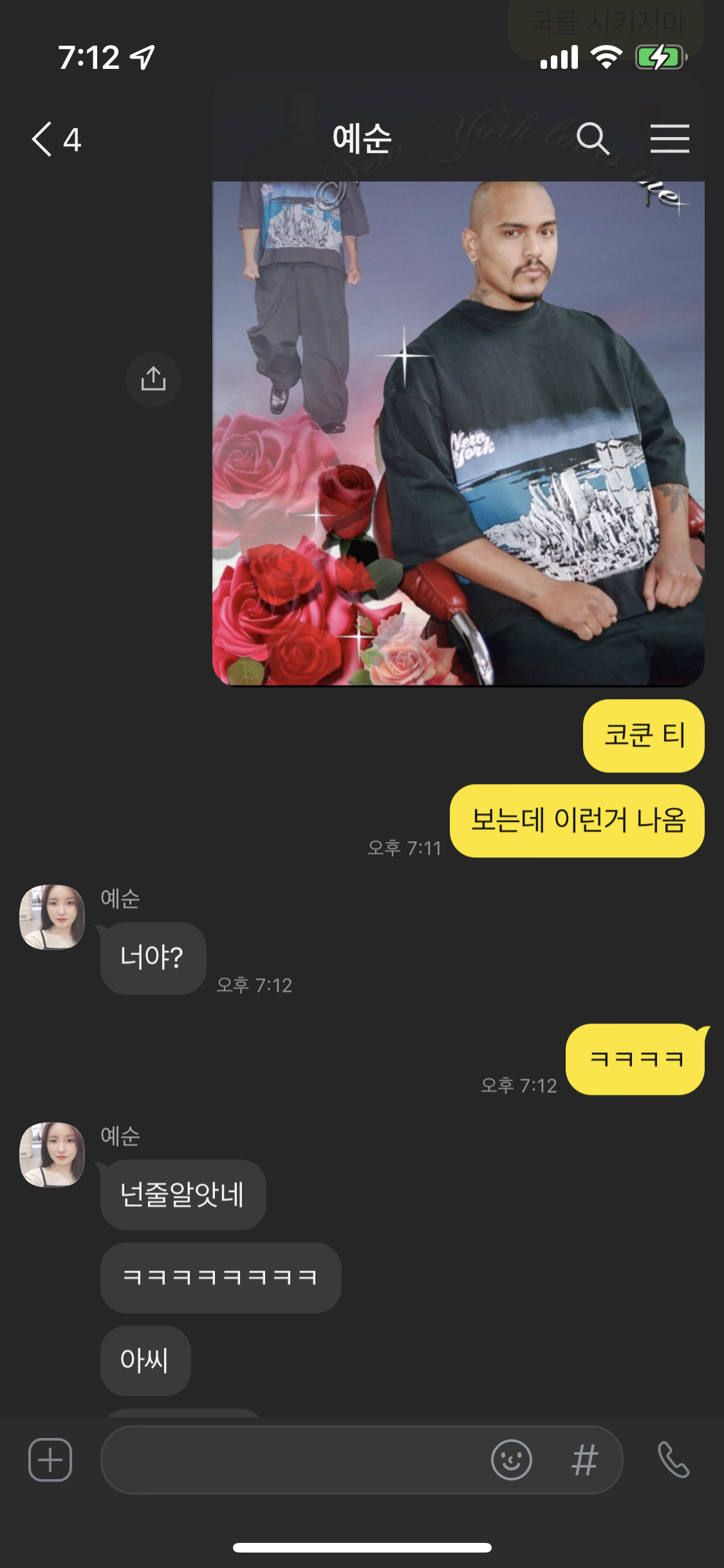Search within the 예순 chat
The image size is (724, 1568).
592,139
